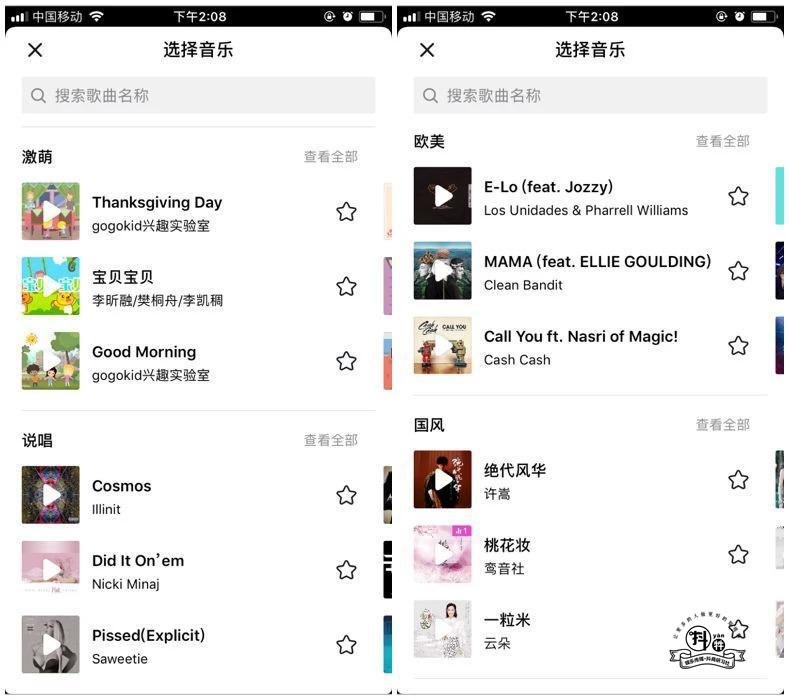Favorite the song Thanksgiving Day

pos(346,212)
